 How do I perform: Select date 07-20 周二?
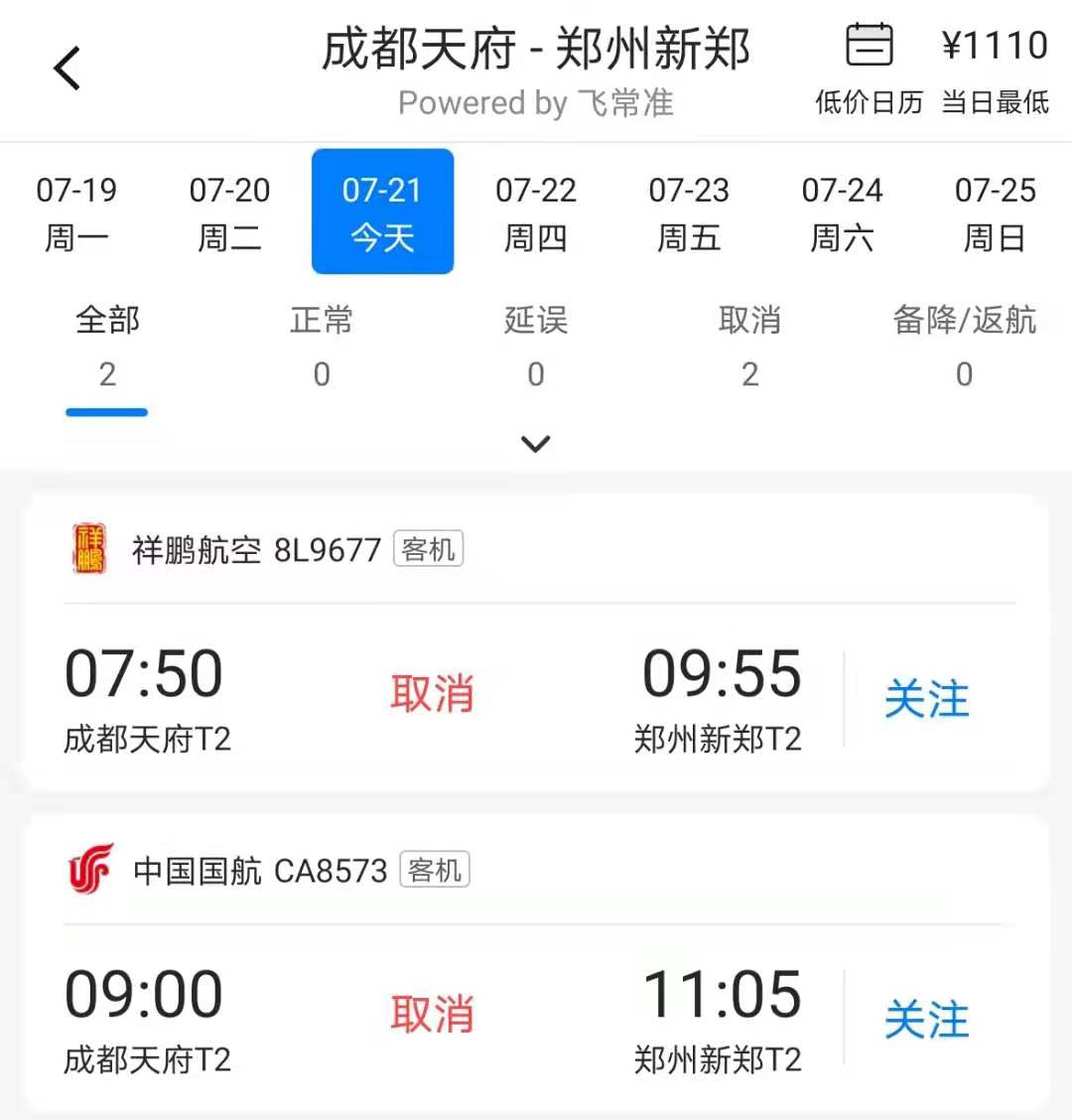coord(229,212)
